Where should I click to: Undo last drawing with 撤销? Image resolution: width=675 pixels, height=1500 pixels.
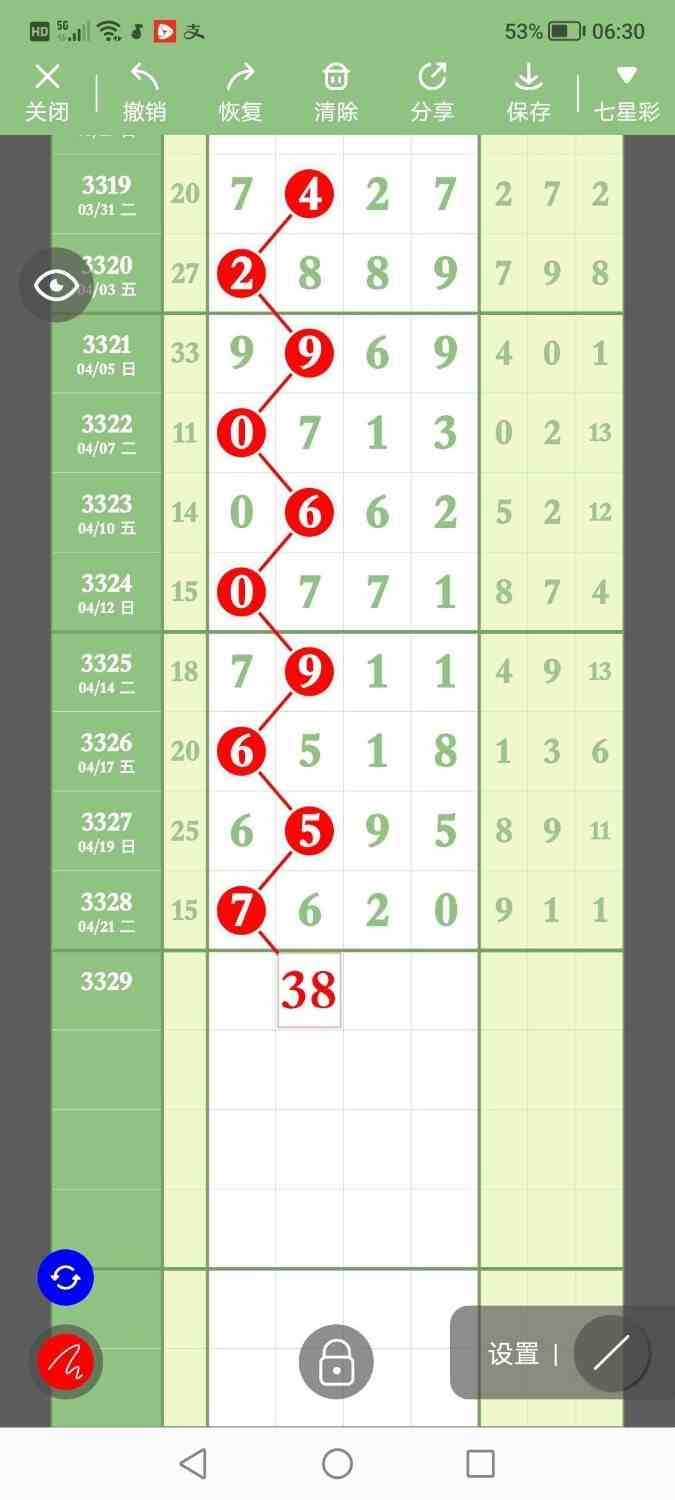coord(144,92)
